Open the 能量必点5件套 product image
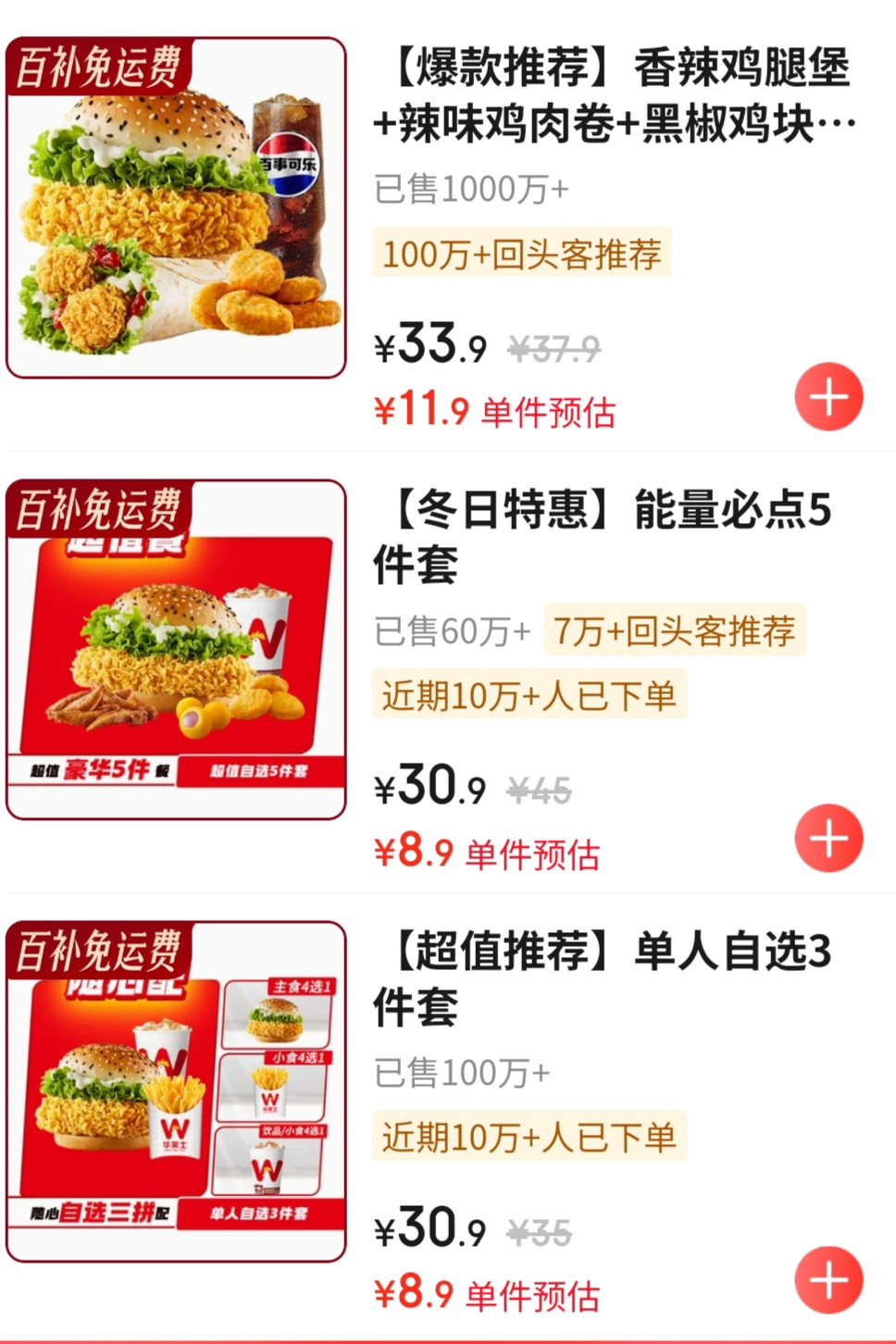The width and height of the screenshot is (896, 1344). click(176, 650)
